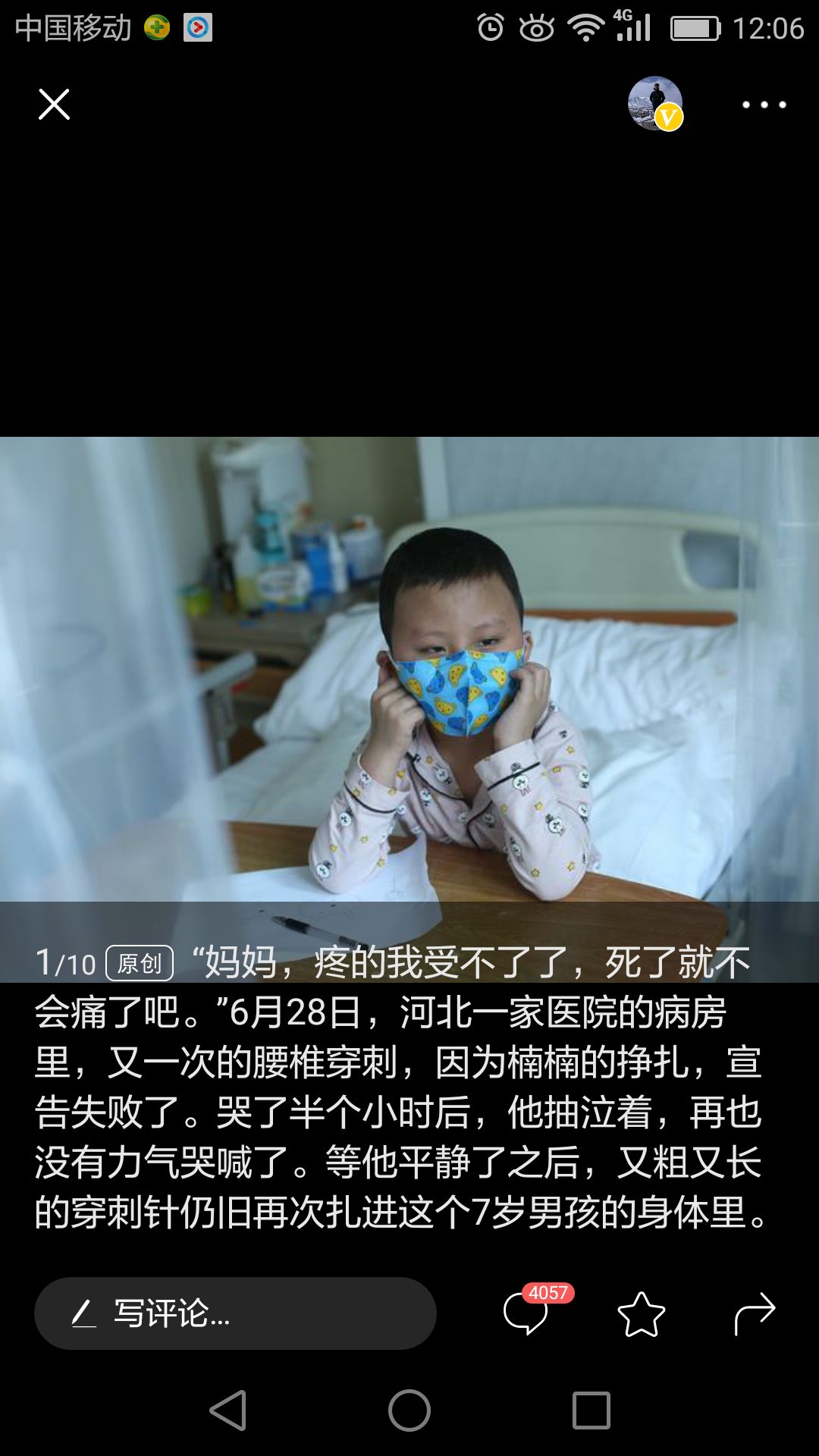Open the author's verified profile avatar
This screenshot has height=1456, width=819.
655,104
